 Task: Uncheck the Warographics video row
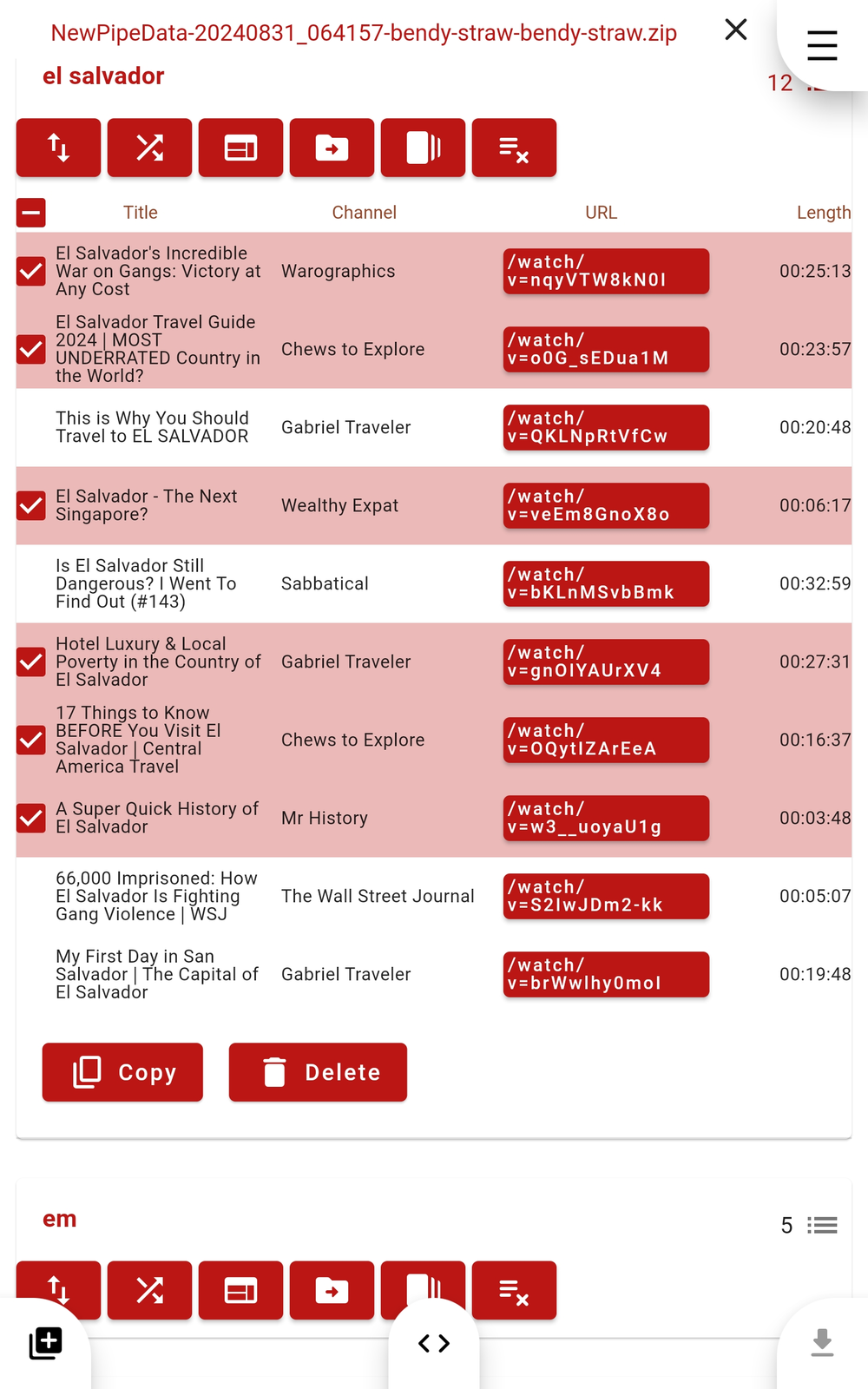coord(31,271)
